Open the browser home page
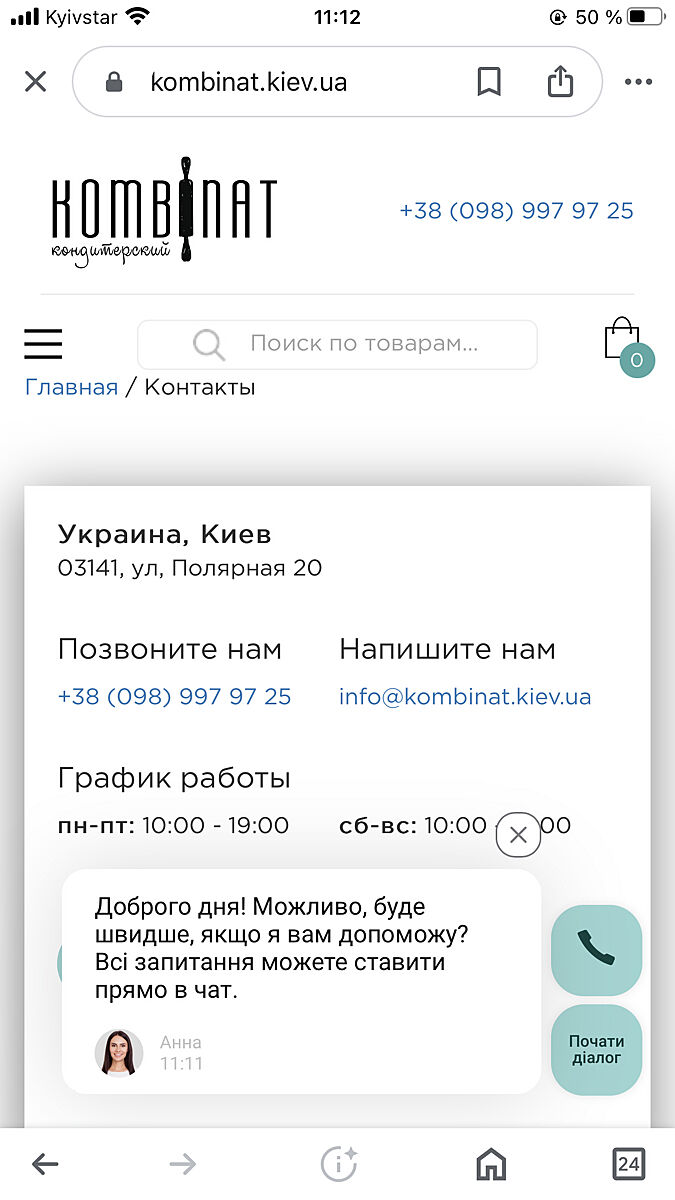 [490, 1163]
